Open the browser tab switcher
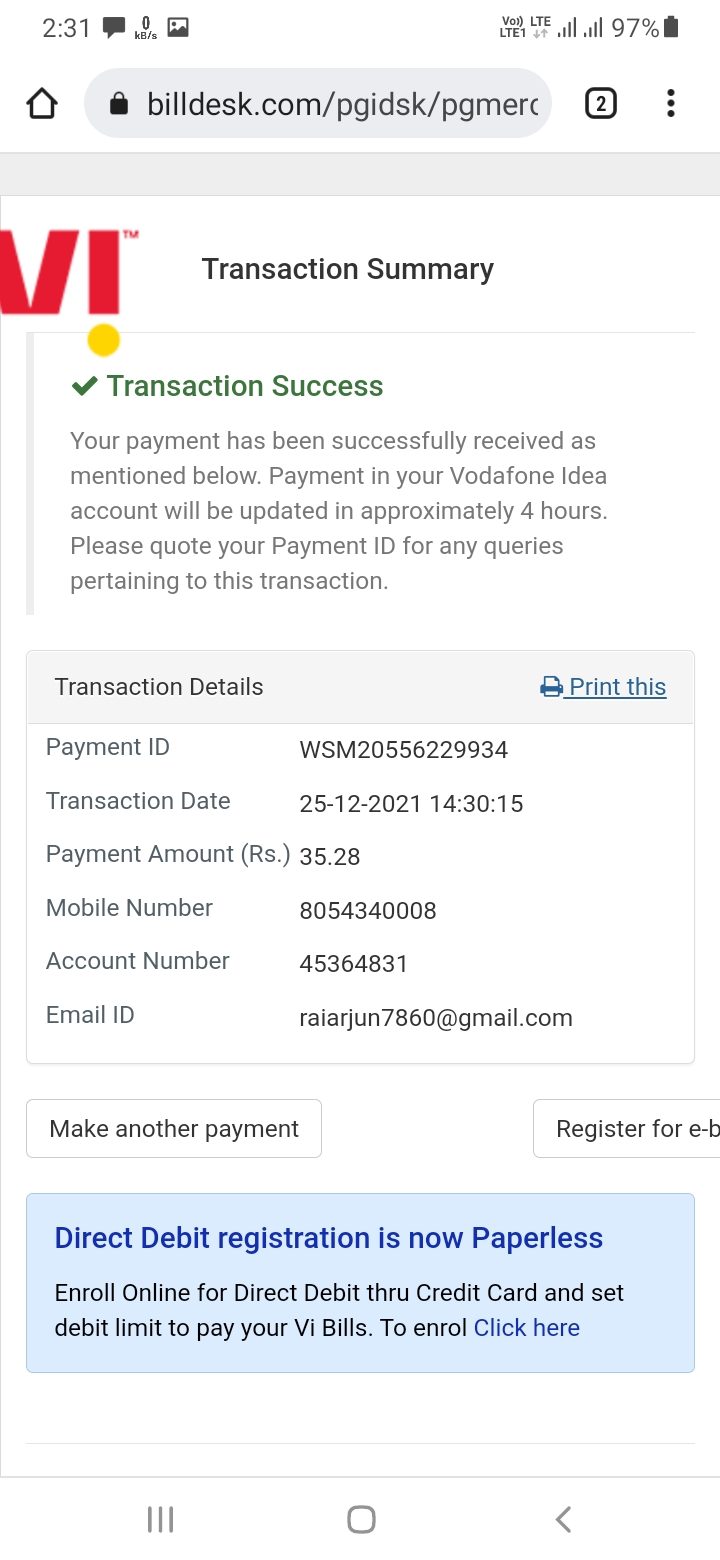Viewport: 720px width, 1560px height. [x=600, y=104]
